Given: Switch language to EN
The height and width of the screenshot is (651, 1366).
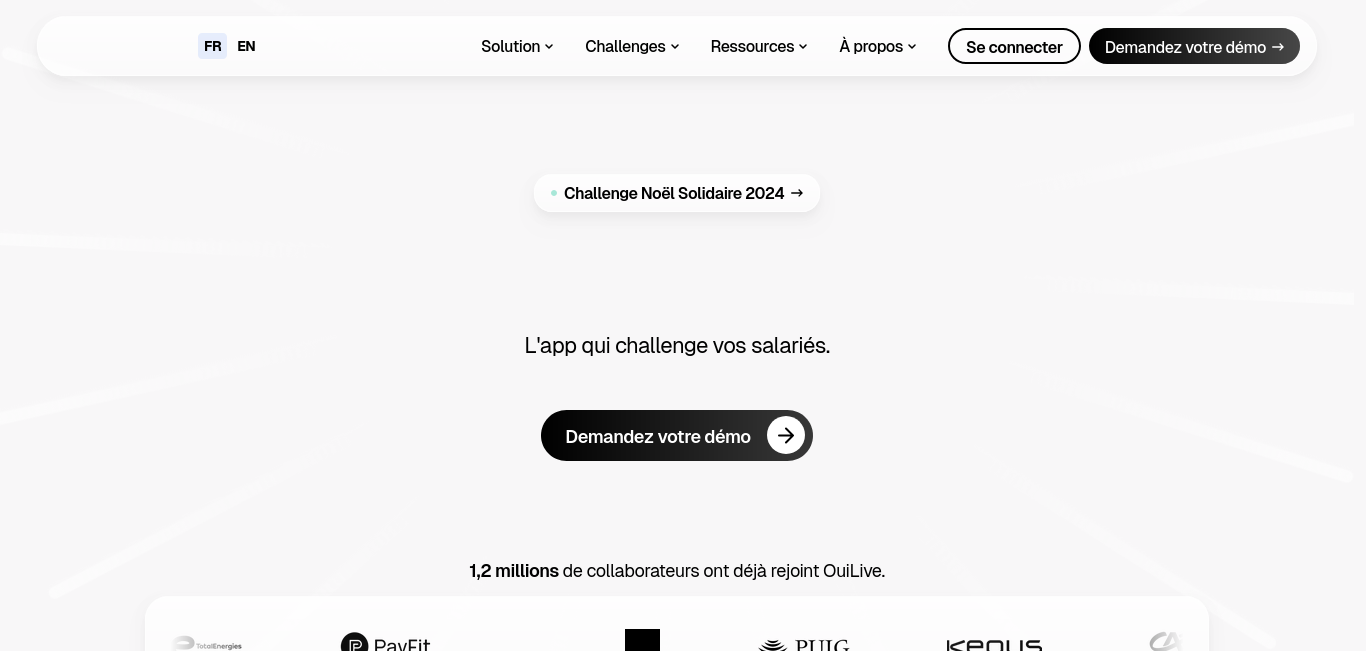Looking at the screenshot, I should tap(246, 46).
